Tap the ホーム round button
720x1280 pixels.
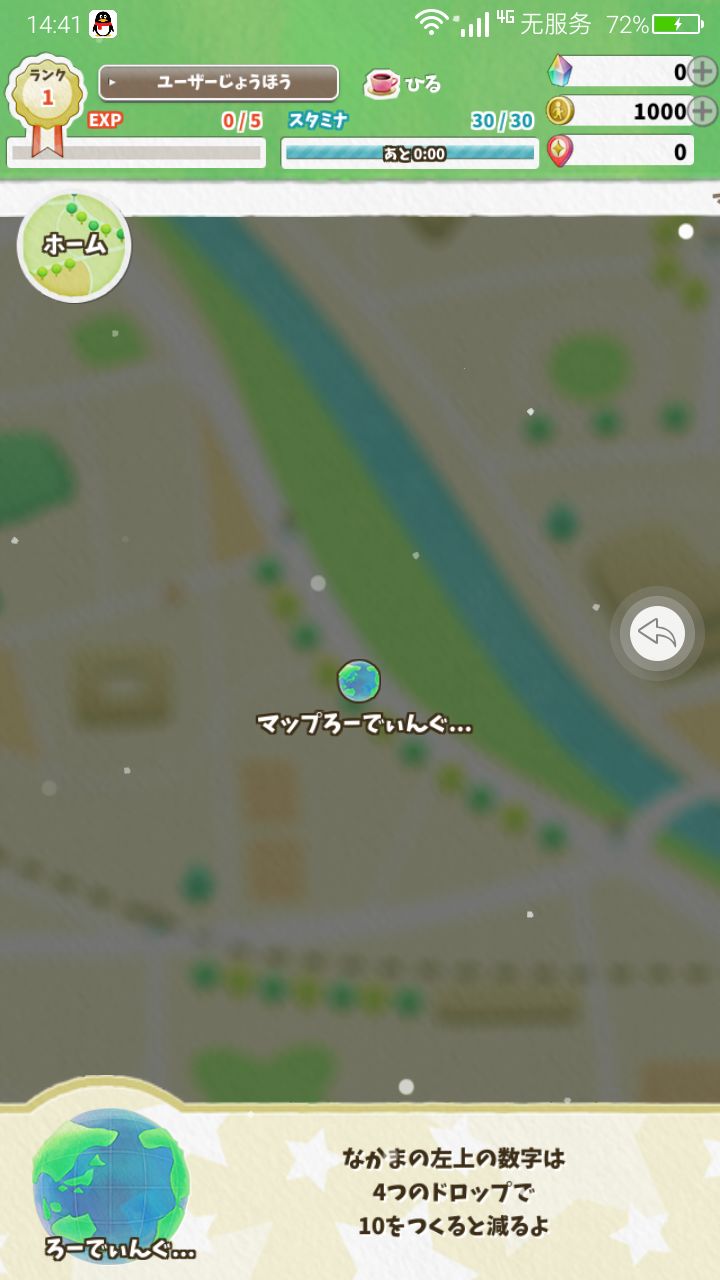point(74,246)
